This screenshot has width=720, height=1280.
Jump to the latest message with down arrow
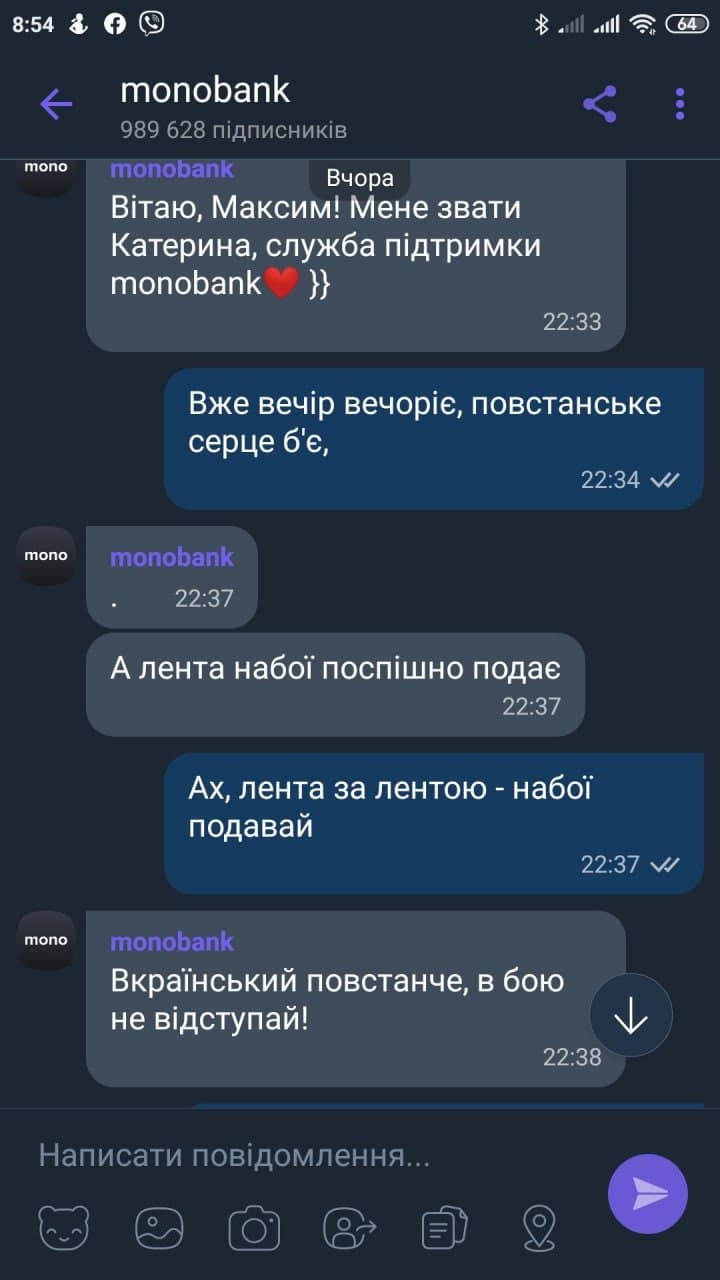(631, 1016)
